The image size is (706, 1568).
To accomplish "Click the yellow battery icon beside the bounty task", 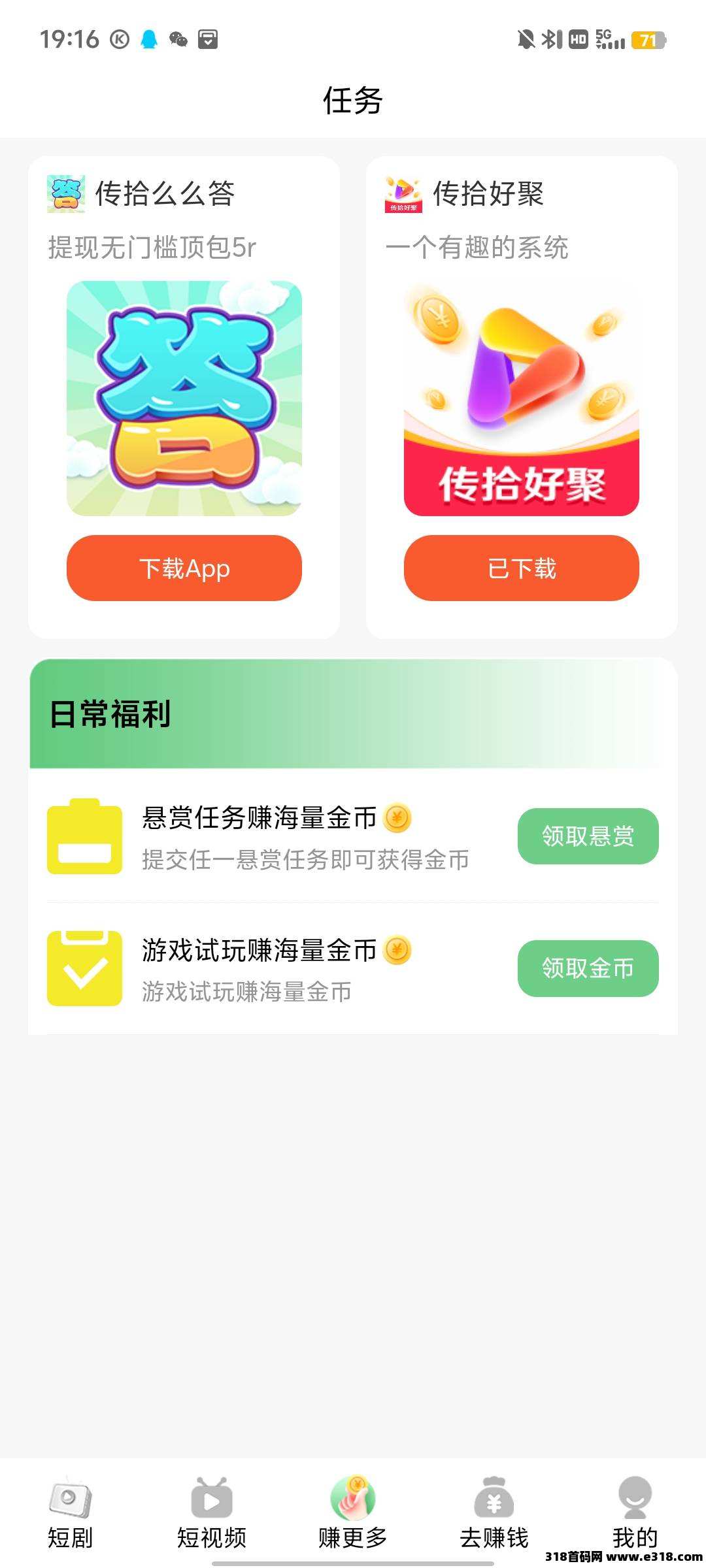I will click(x=83, y=838).
